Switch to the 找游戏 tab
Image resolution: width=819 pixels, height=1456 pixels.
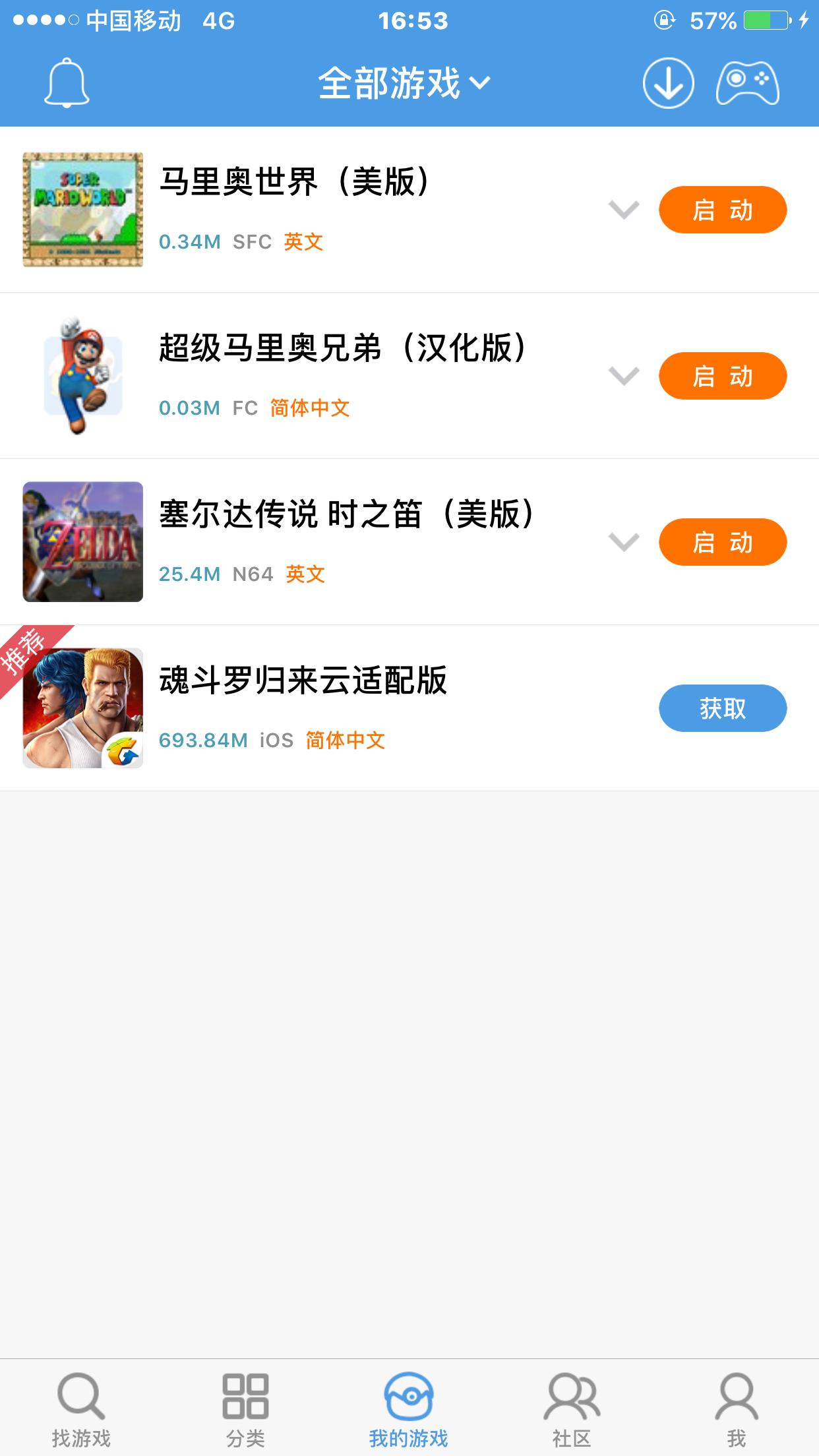pyautogui.click(x=81, y=1409)
